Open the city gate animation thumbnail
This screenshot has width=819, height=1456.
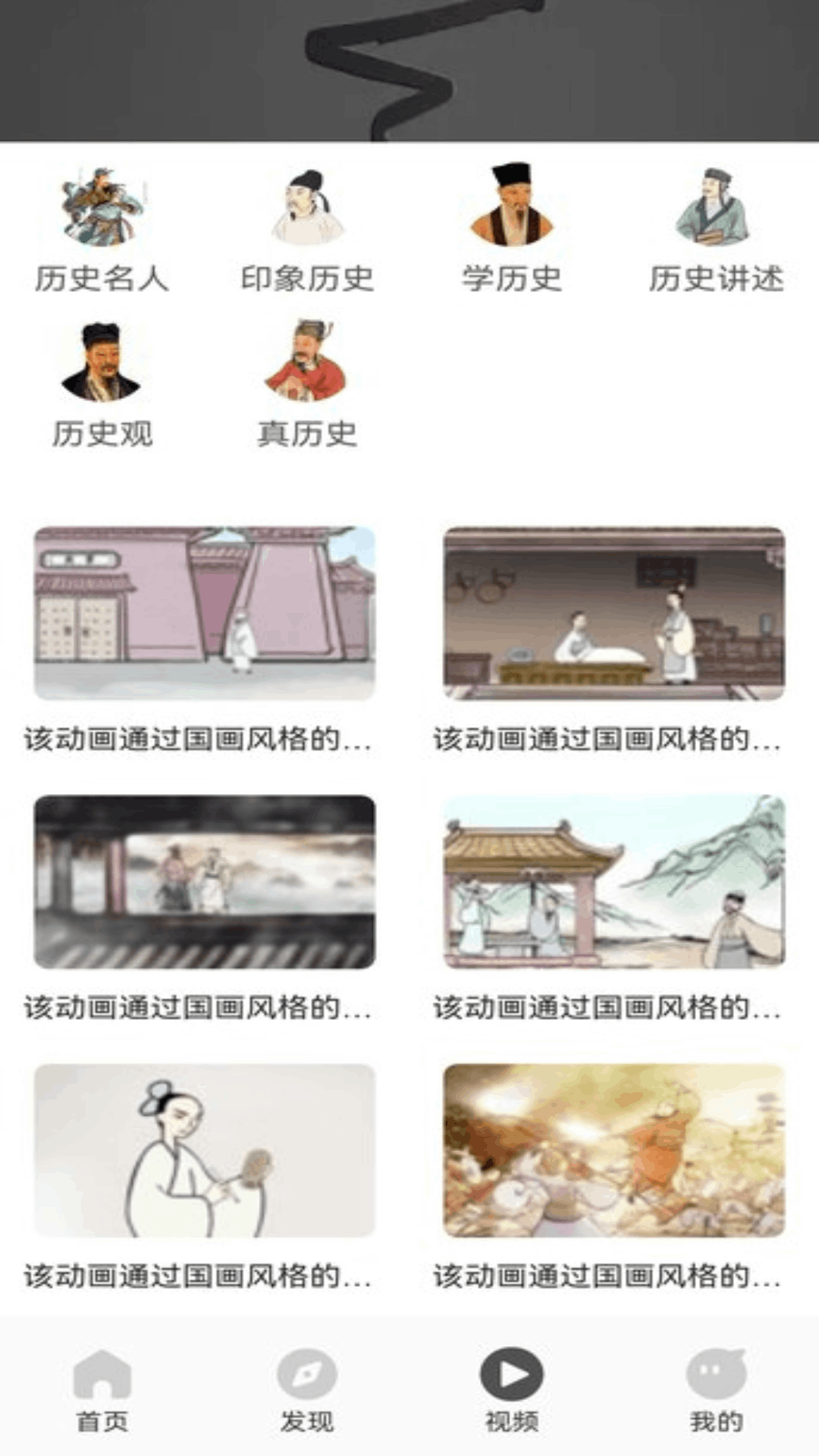[x=203, y=616]
